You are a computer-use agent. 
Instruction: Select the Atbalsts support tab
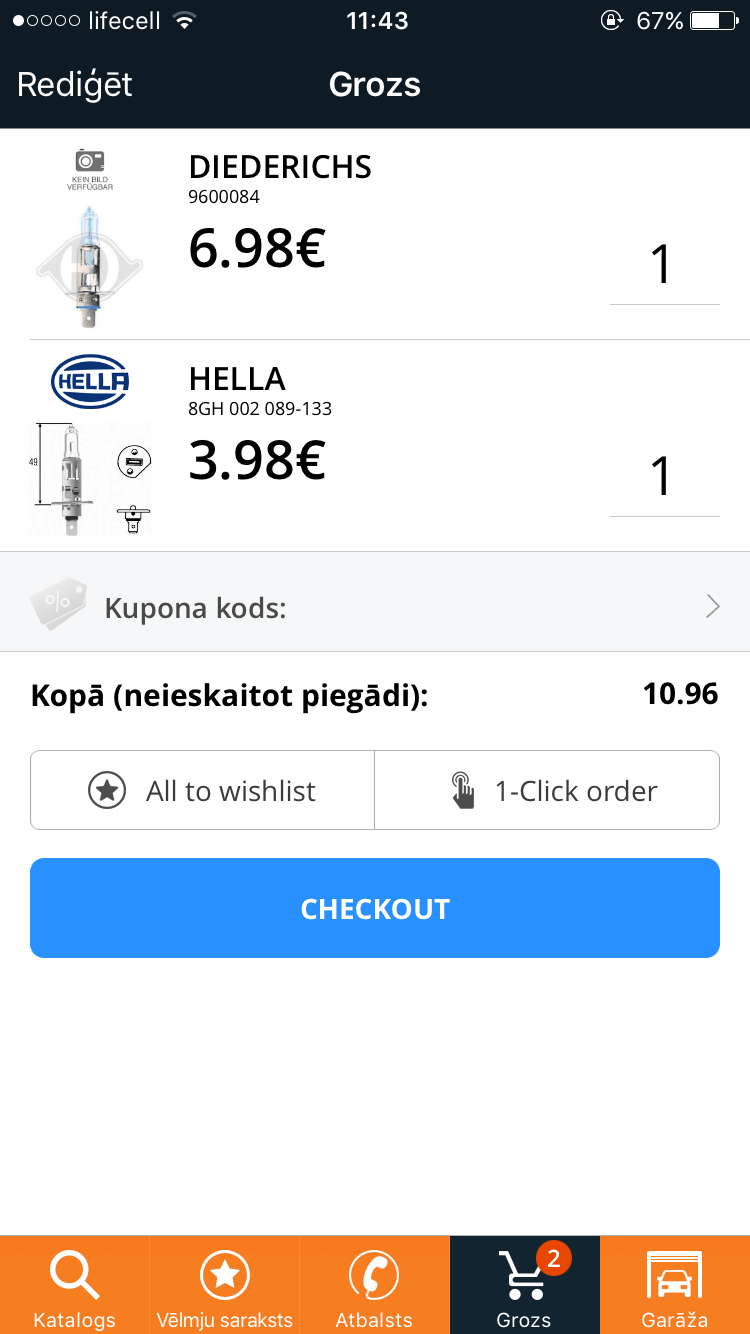[375, 1285]
